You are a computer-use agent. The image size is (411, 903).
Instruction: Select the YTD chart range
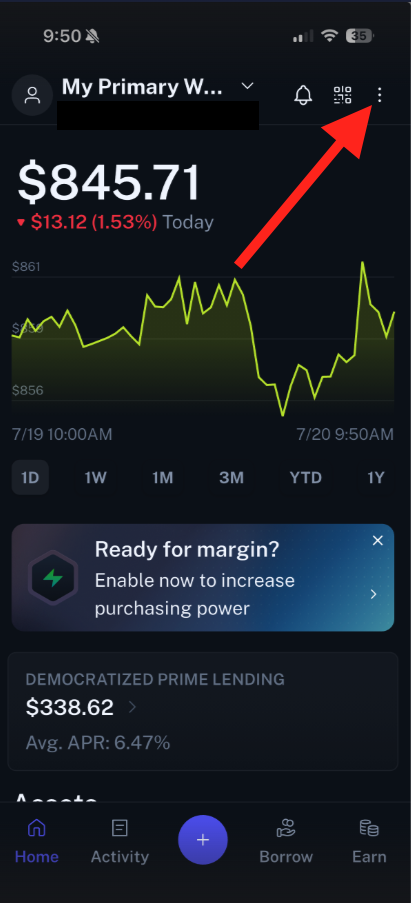pyautogui.click(x=305, y=477)
